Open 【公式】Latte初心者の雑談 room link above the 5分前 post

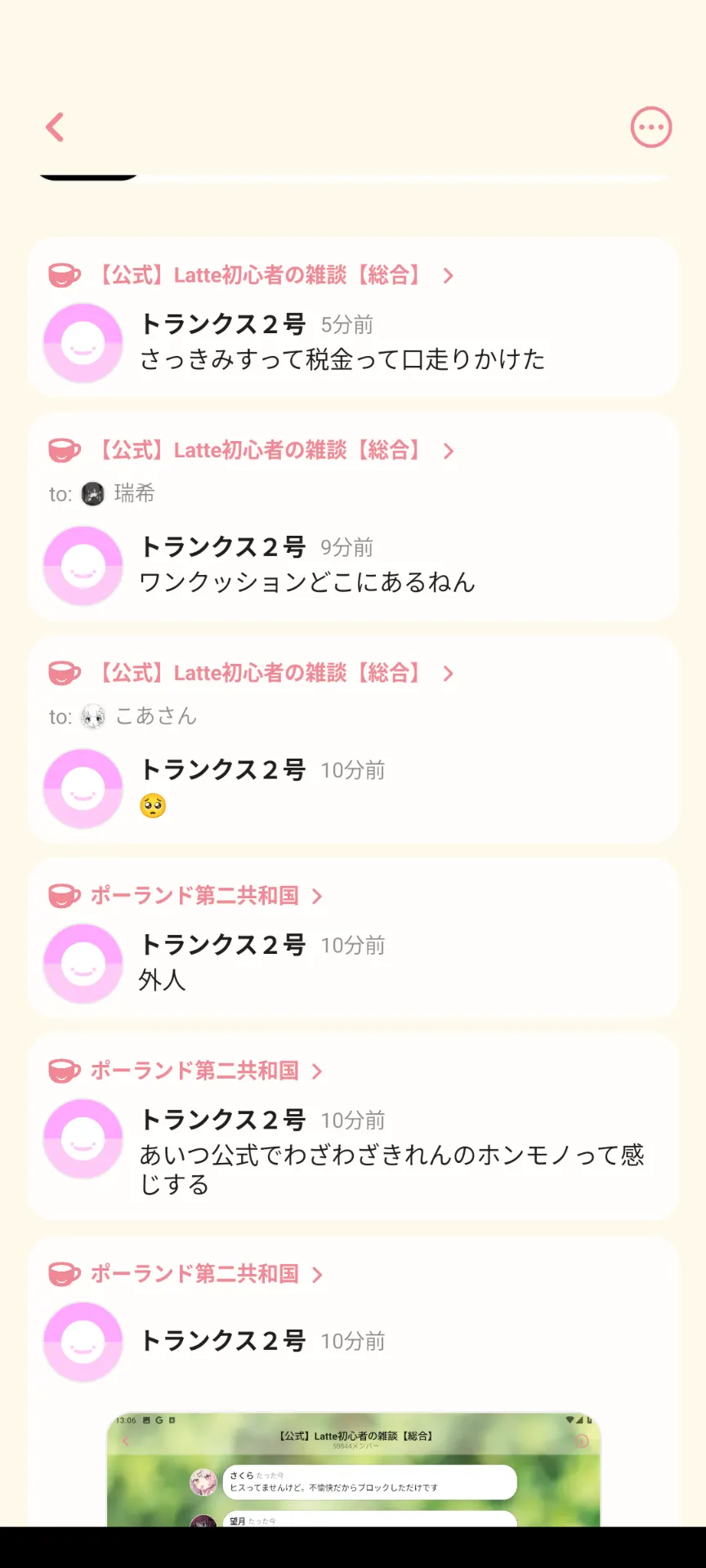click(x=259, y=275)
